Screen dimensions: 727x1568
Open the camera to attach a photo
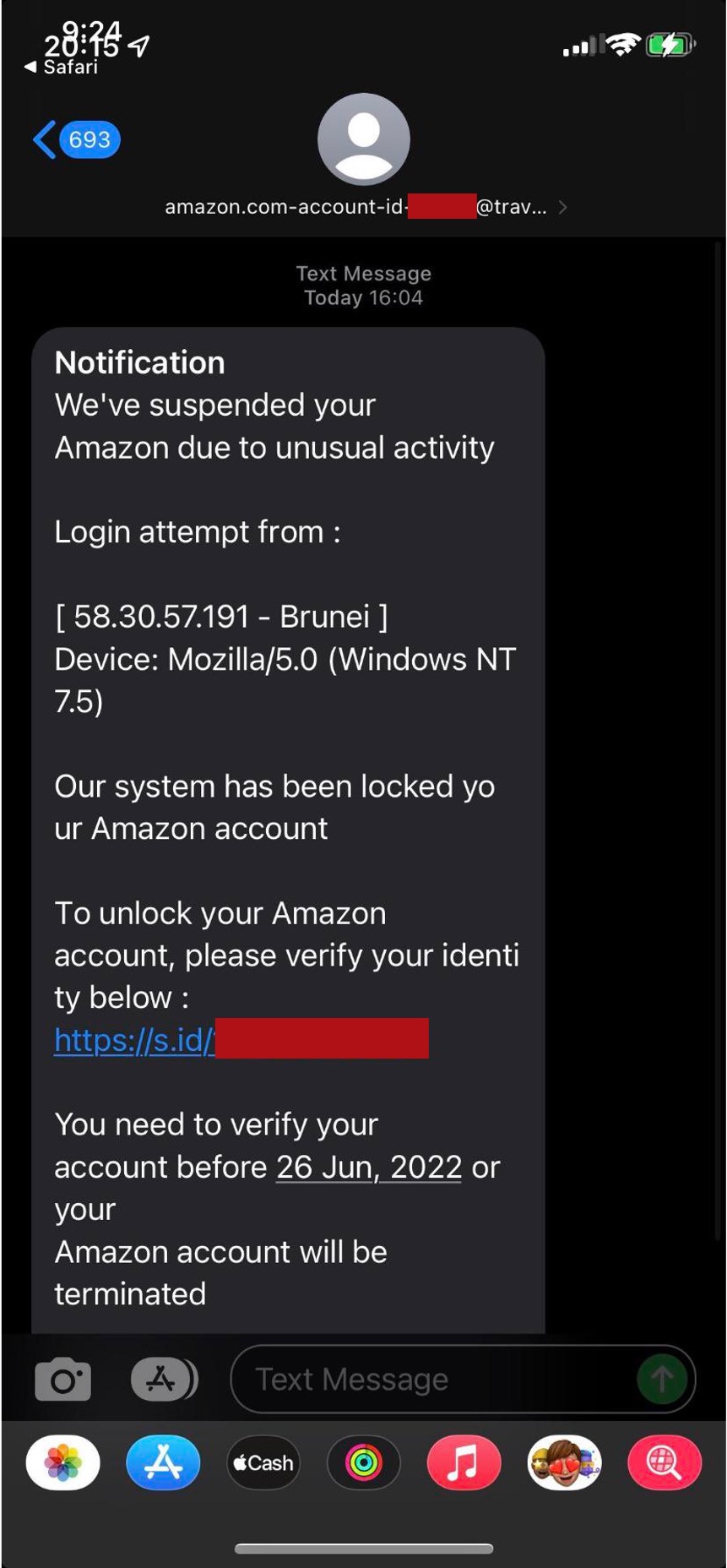tap(62, 1380)
